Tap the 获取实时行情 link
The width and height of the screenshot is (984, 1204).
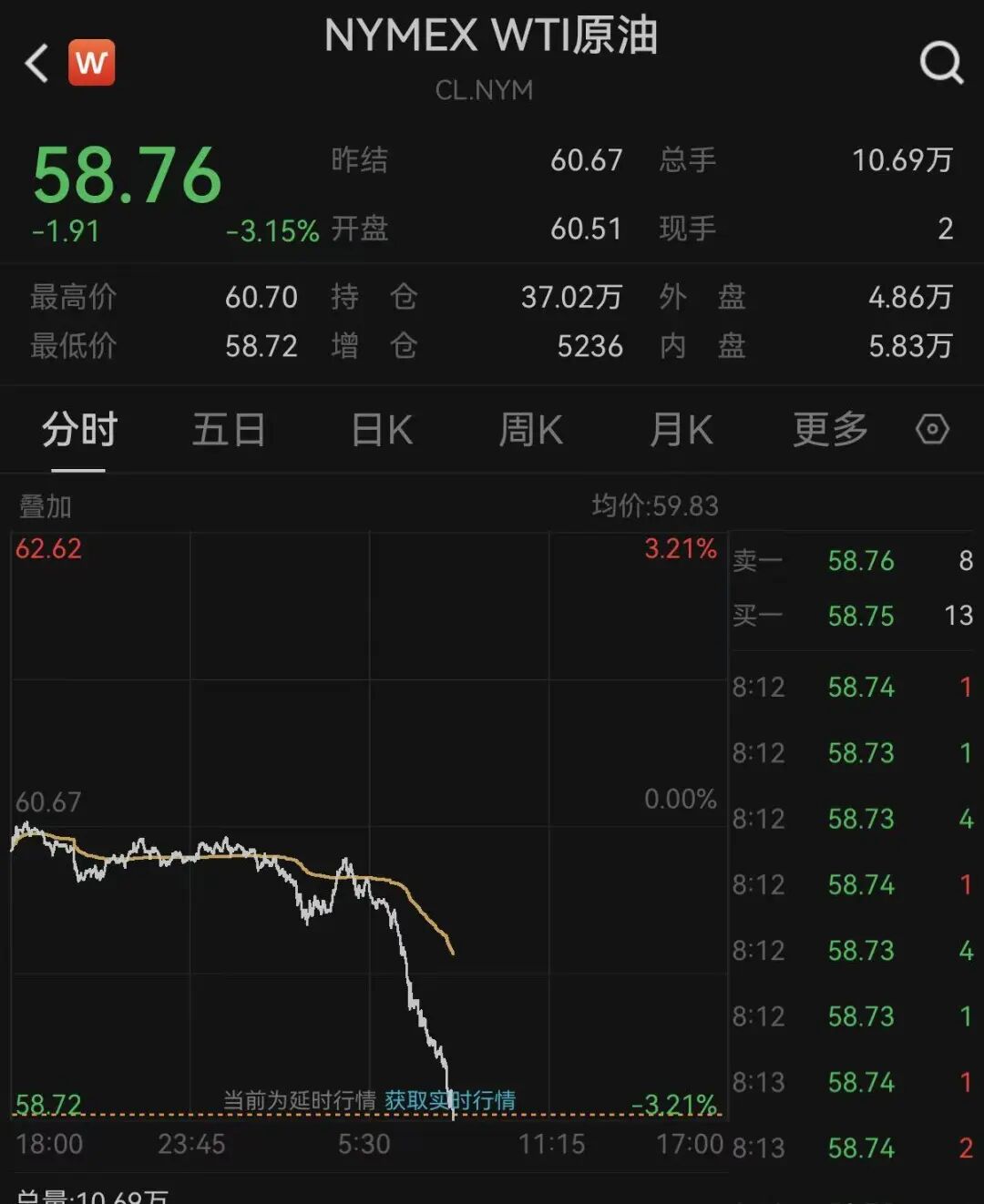tap(450, 1100)
